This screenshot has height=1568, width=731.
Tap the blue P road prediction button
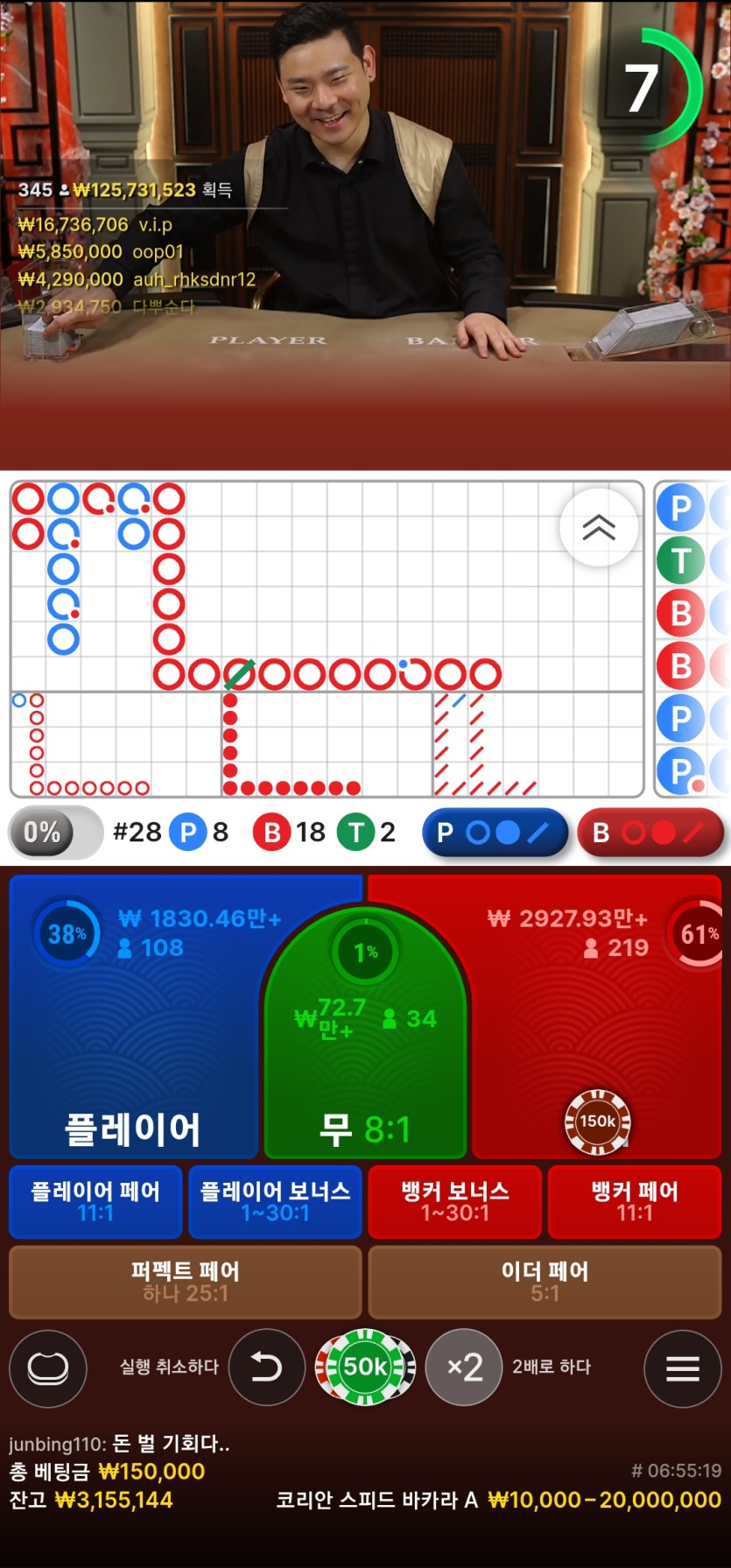click(x=495, y=832)
